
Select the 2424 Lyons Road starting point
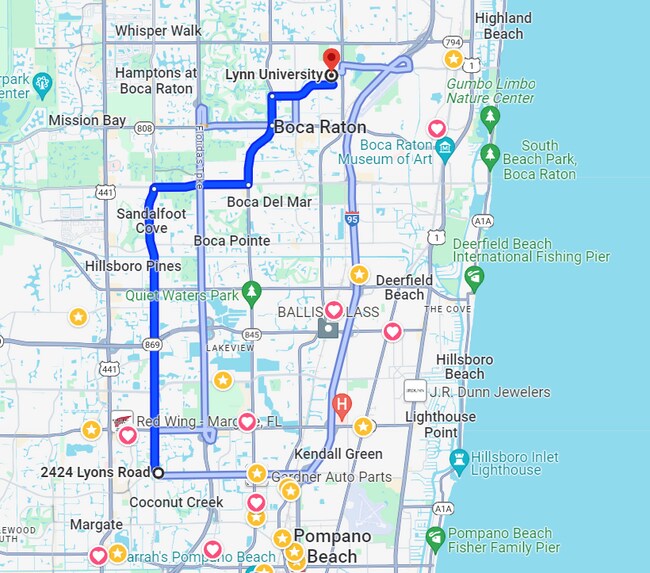pyautogui.click(x=157, y=472)
